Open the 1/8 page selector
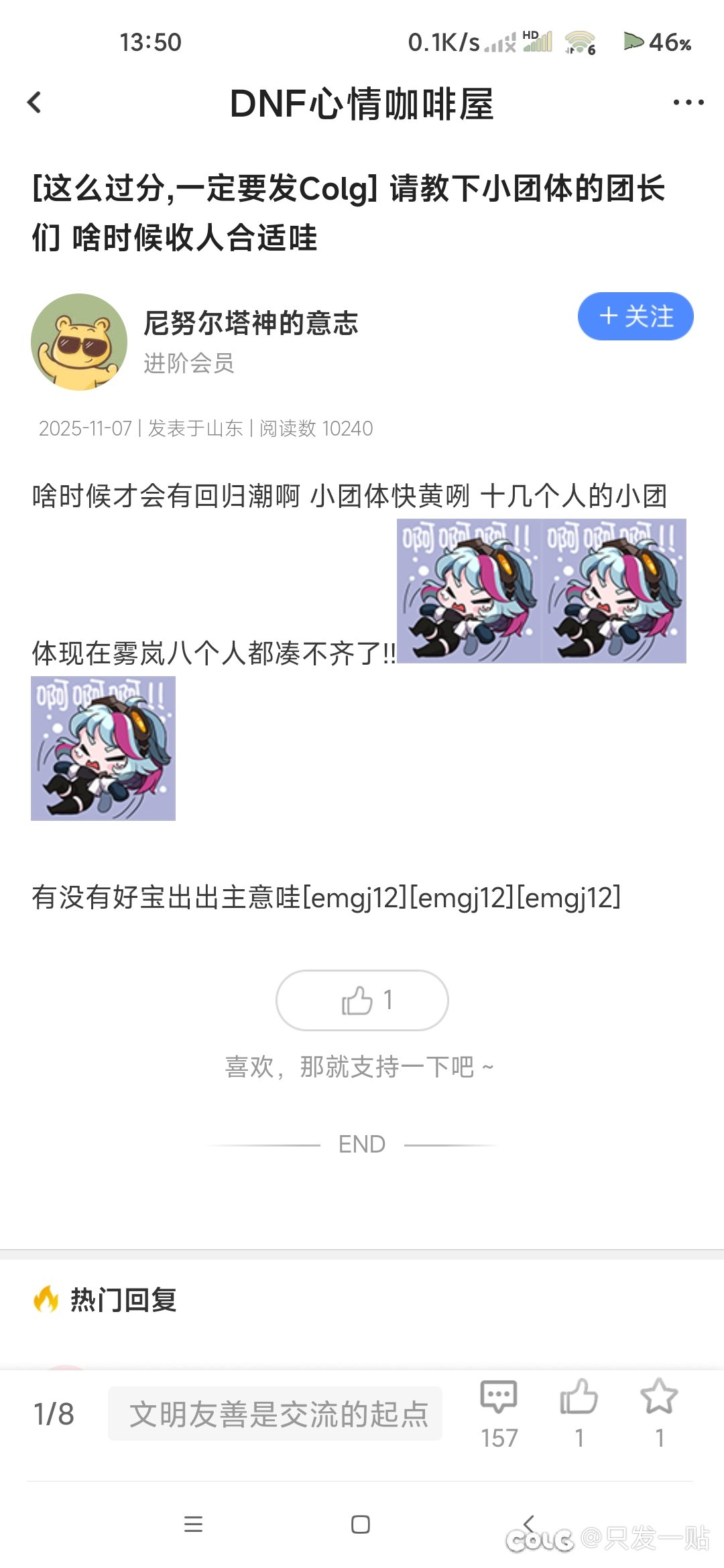724x1568 pixels. 54,1415
